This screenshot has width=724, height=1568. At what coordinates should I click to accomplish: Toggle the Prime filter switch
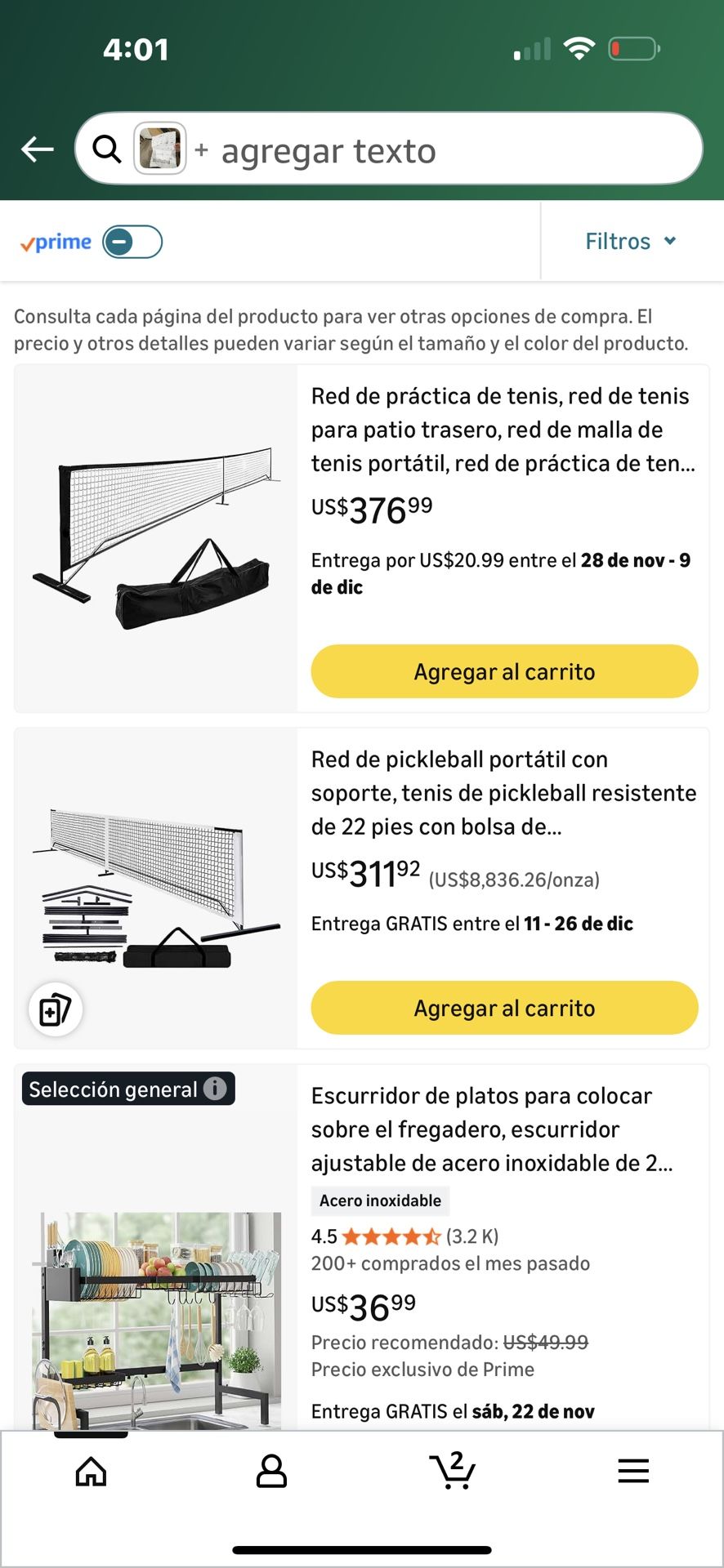pyautogui.click(x=132, y=242)
